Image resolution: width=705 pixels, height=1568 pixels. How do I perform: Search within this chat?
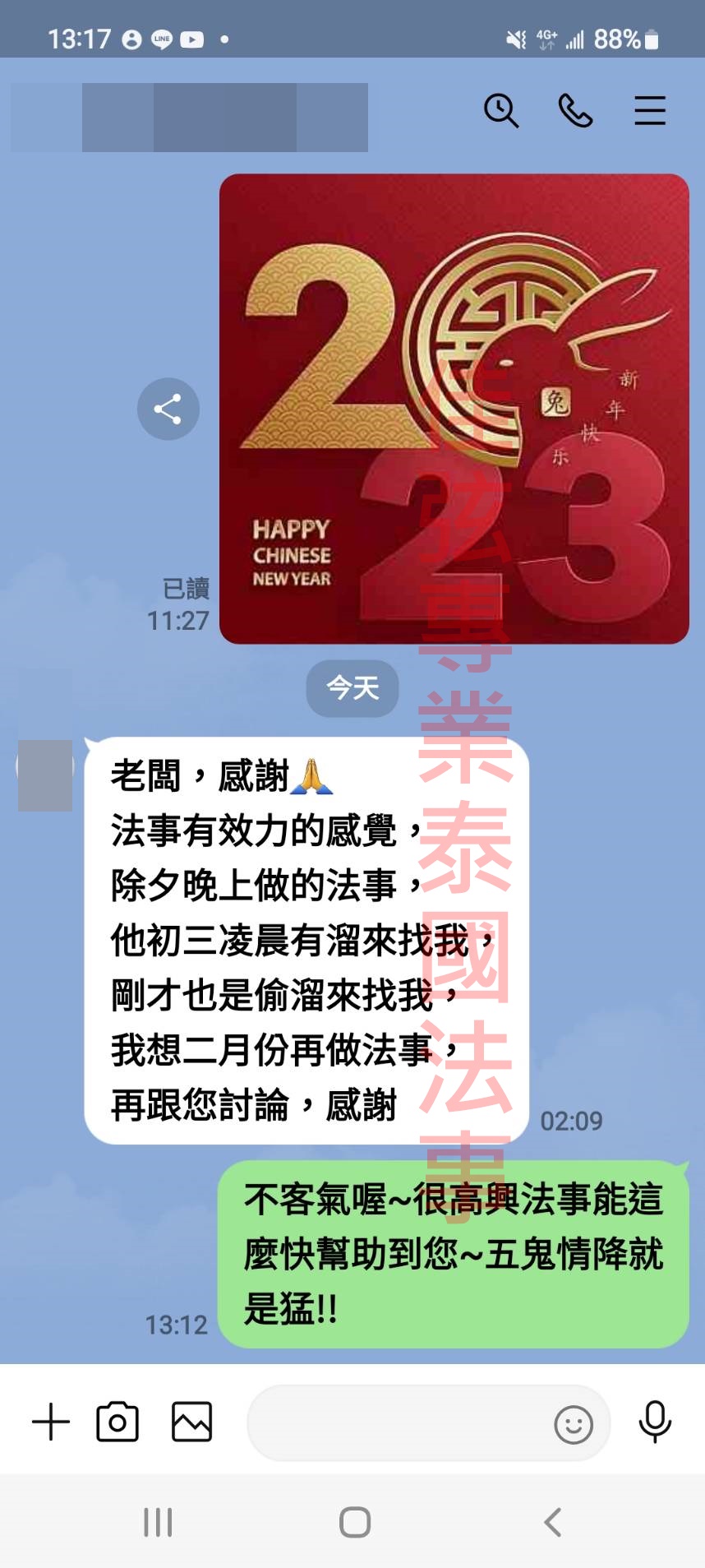pos(501,110)
